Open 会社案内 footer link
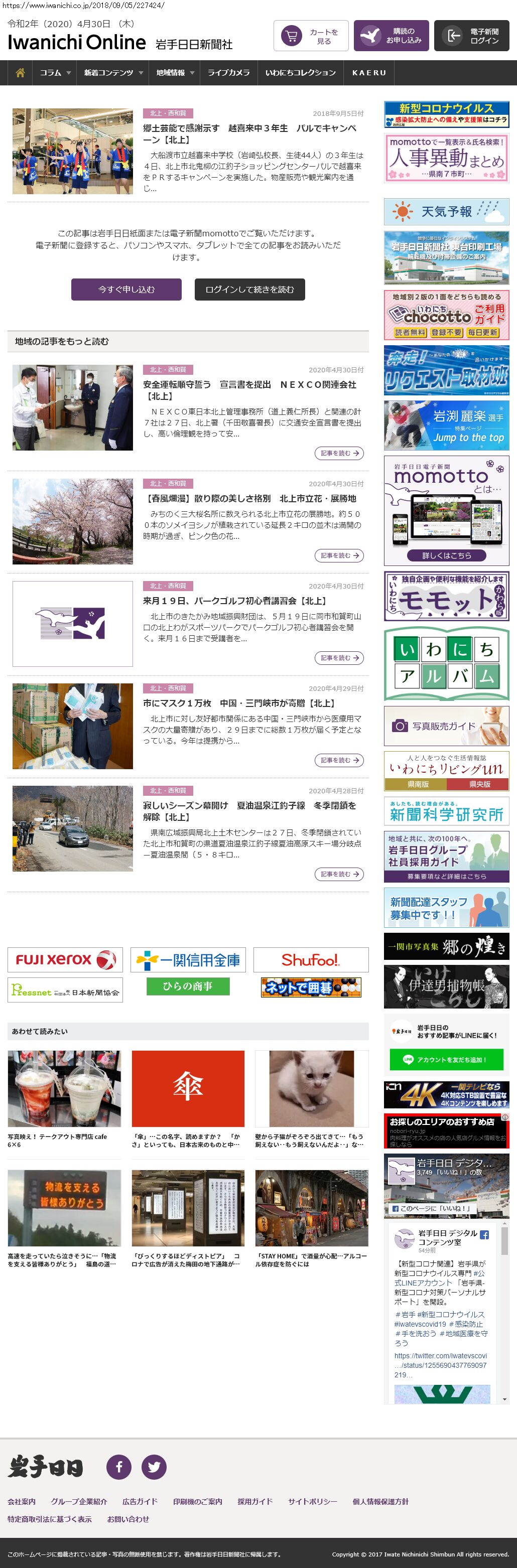The image size is (517, 1568). [21, 1502]
